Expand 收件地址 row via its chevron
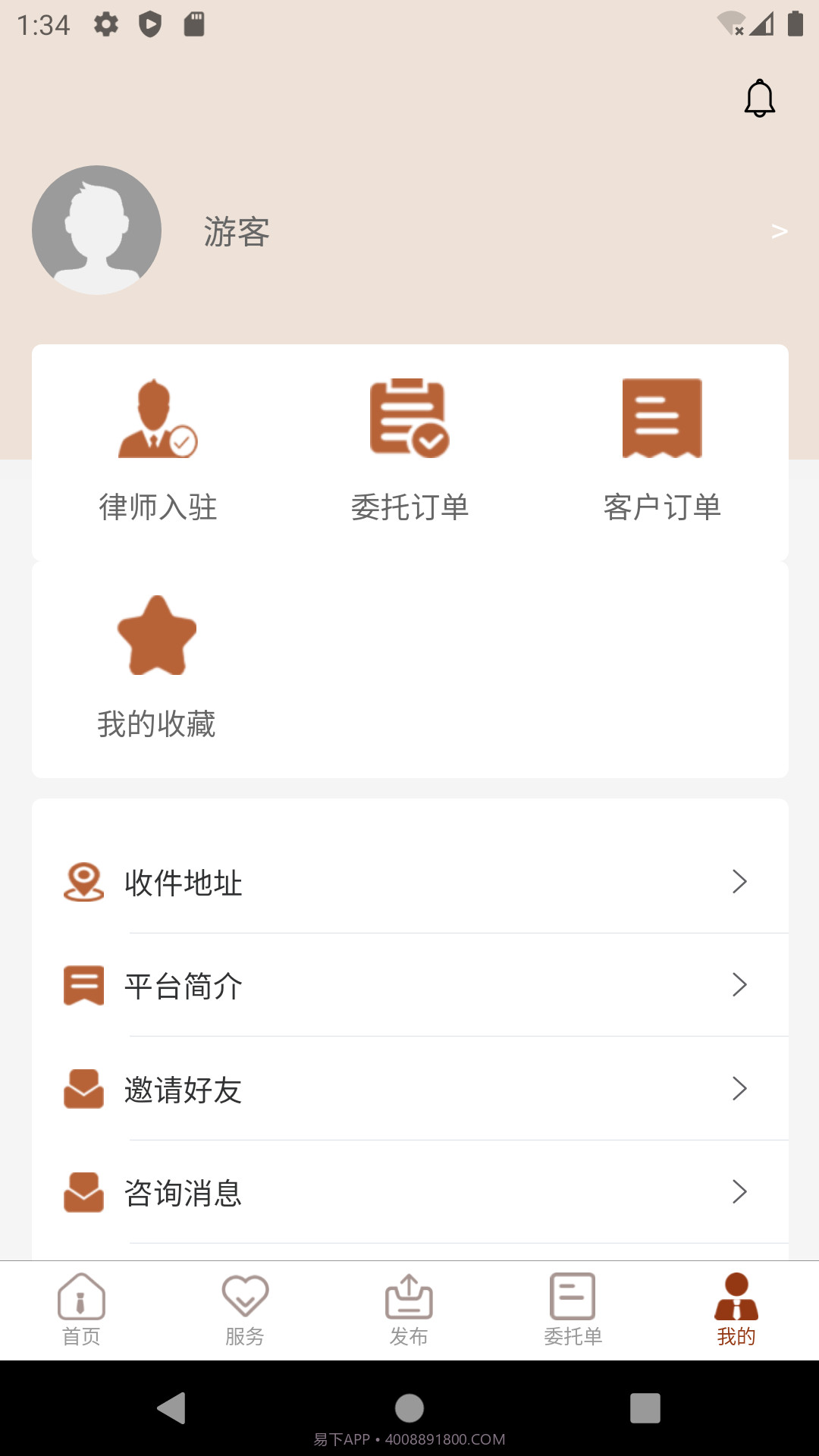This screenshot has width=819, height=1456. tap(739, 883)
